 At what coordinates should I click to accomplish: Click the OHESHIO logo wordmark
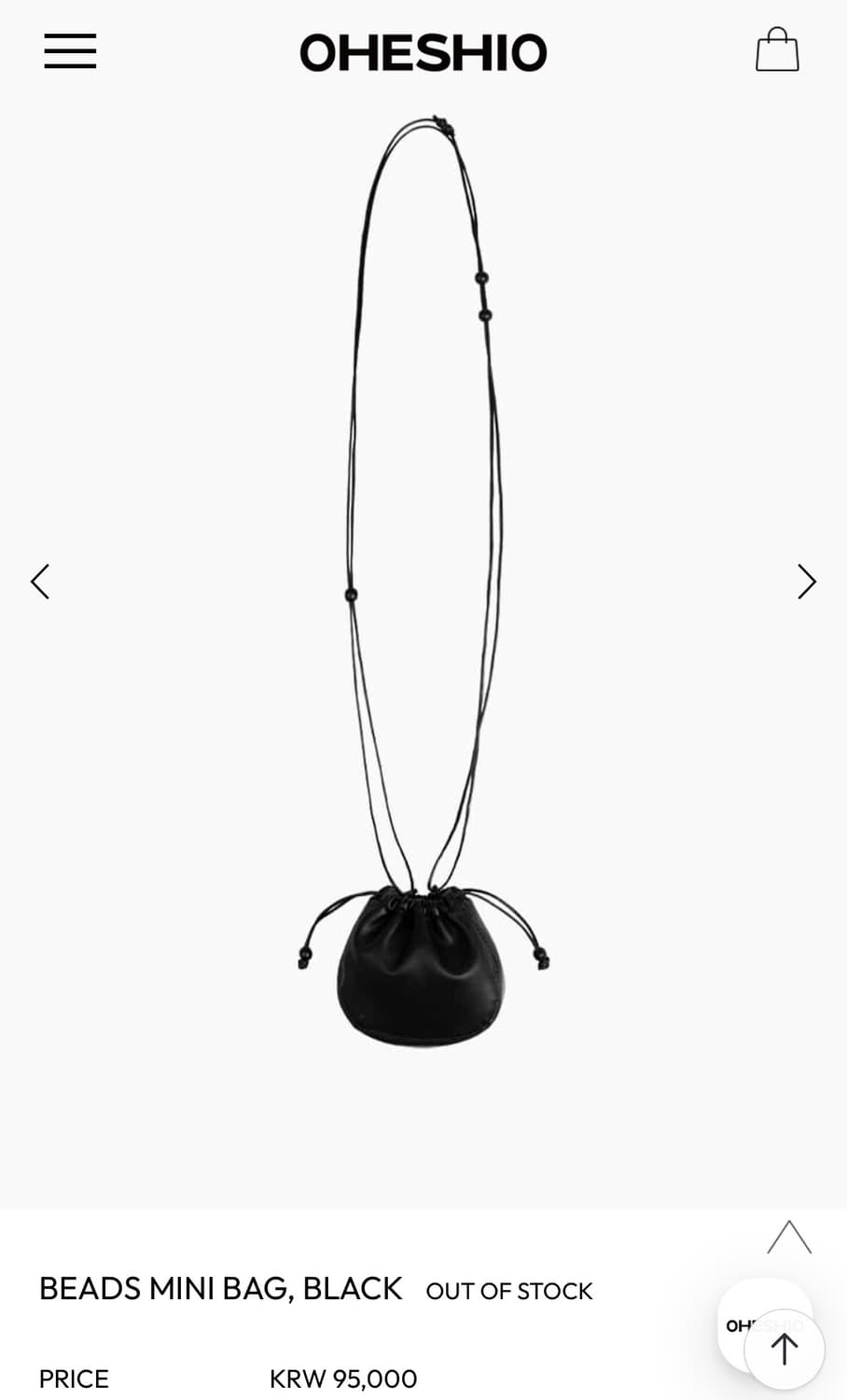[x=423, y=51]
